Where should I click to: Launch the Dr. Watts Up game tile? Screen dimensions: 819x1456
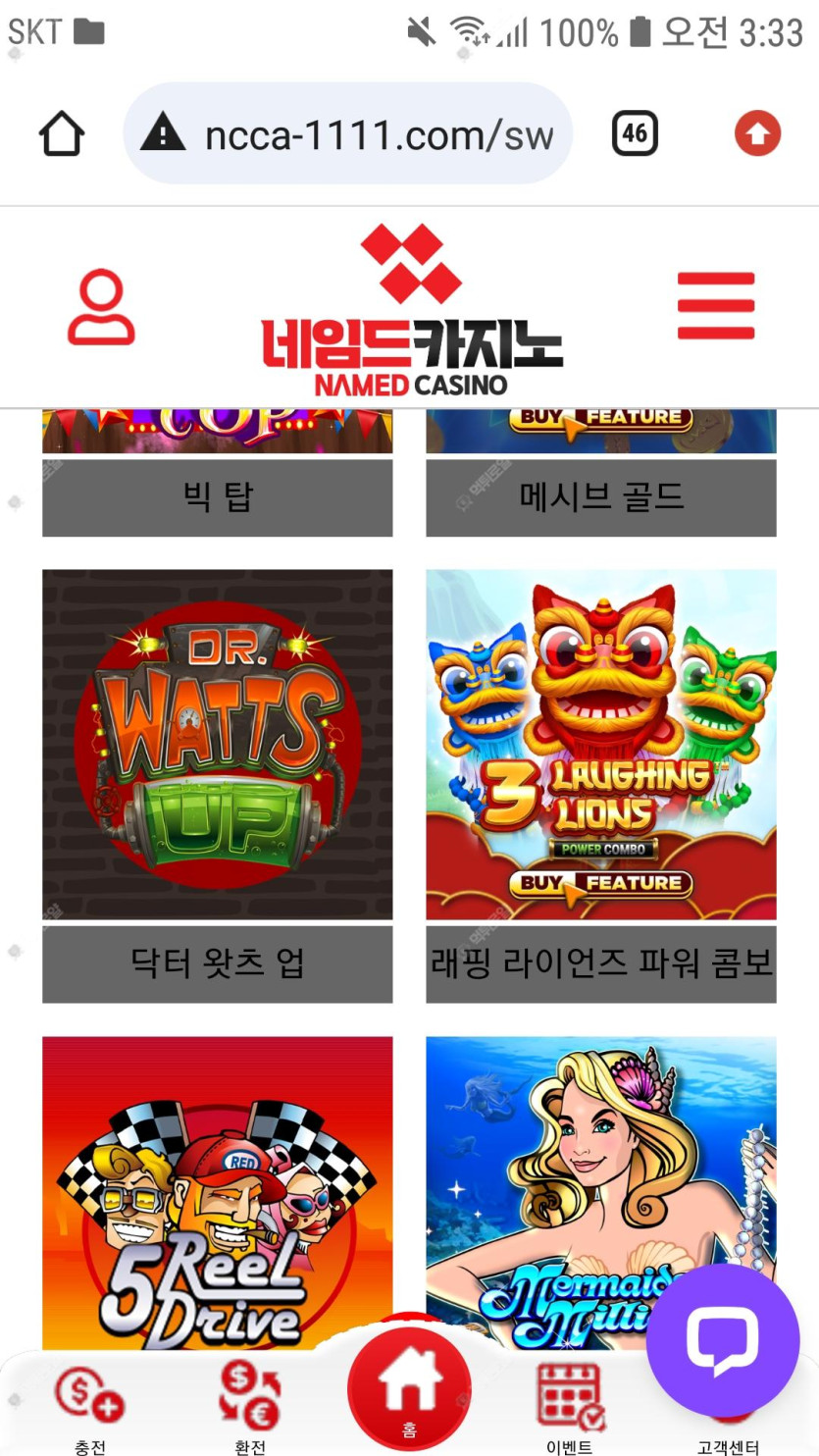(217, 744)
